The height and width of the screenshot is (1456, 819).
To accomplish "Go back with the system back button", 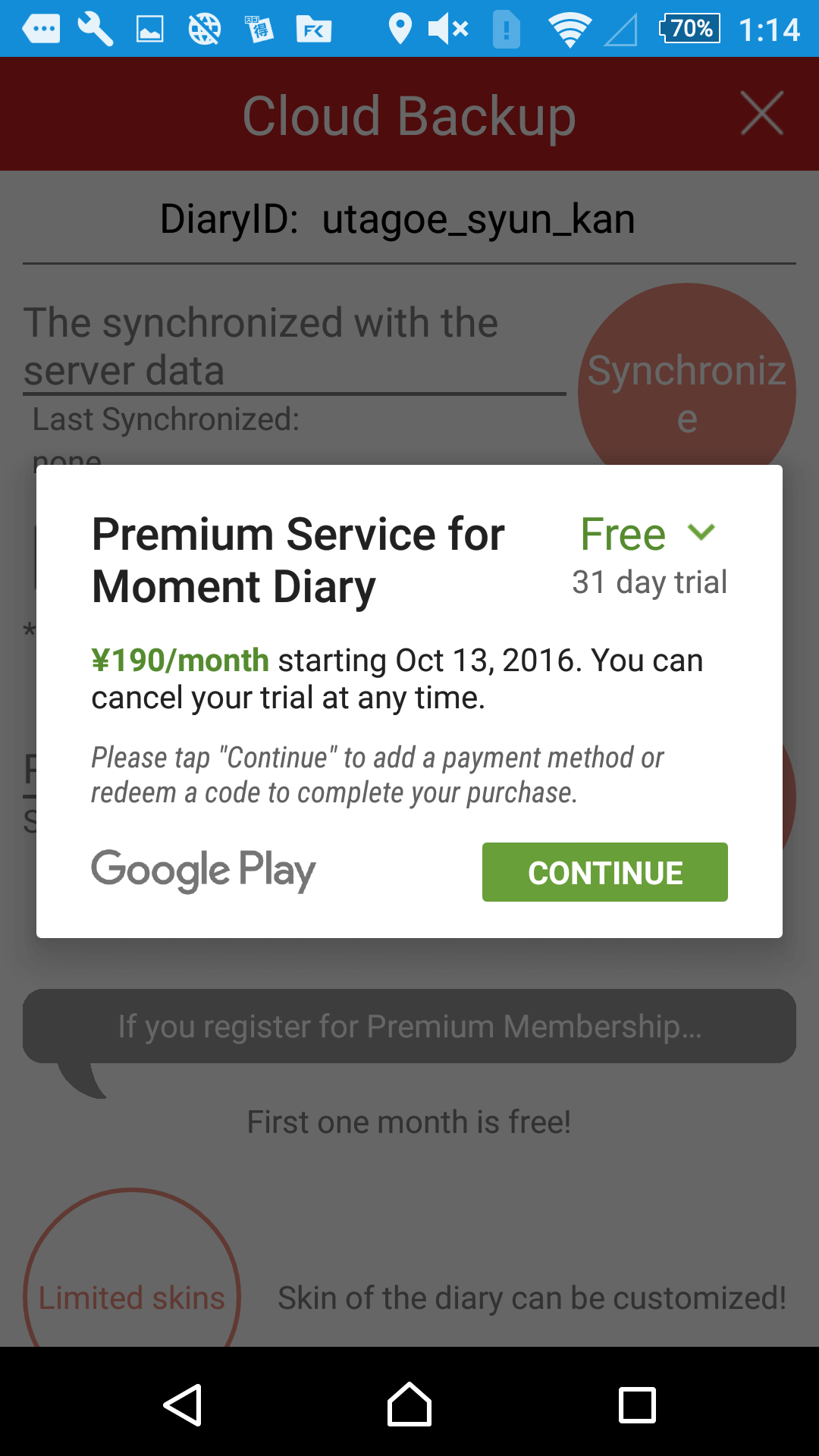I will (x=183, y=1404).
